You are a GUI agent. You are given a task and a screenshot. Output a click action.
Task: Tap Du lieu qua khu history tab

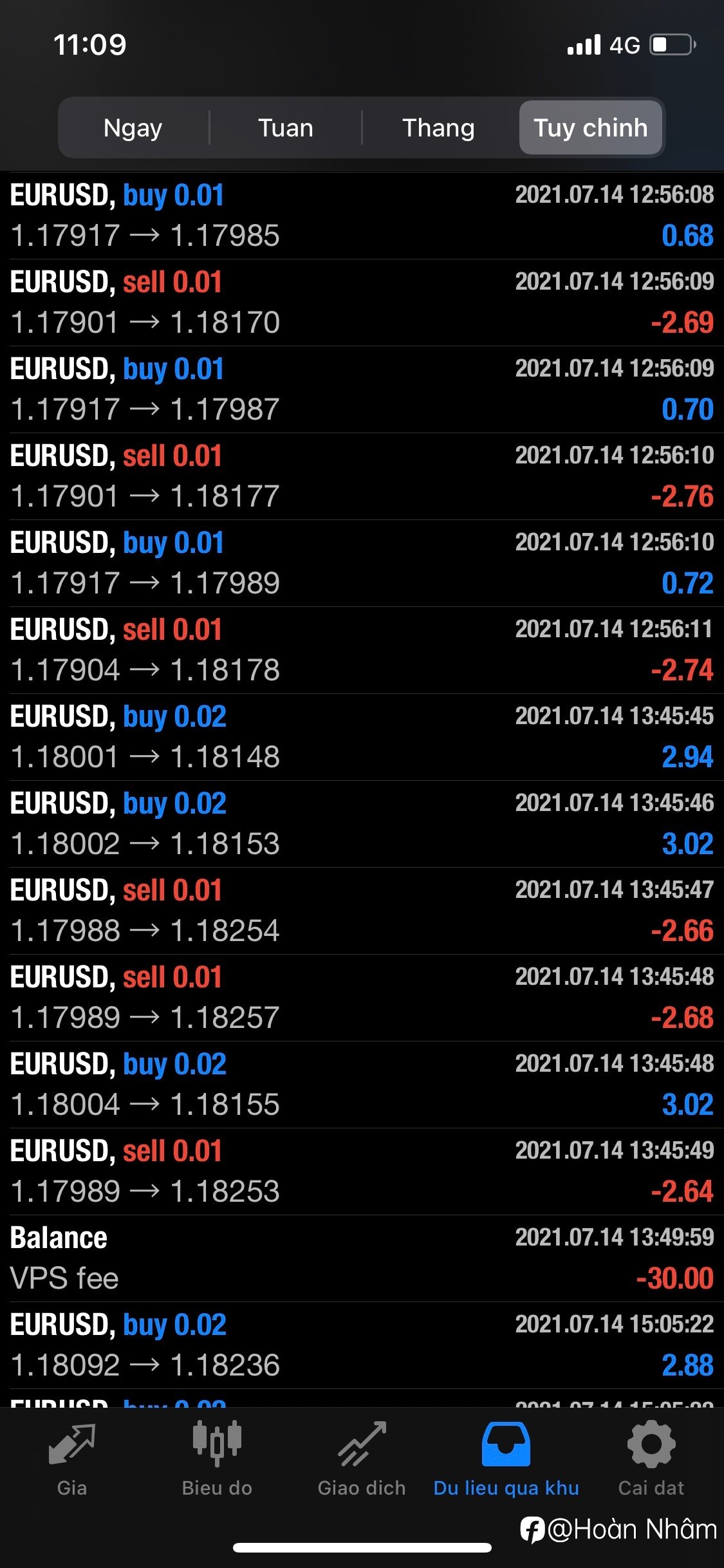[x=506, y=1459]
